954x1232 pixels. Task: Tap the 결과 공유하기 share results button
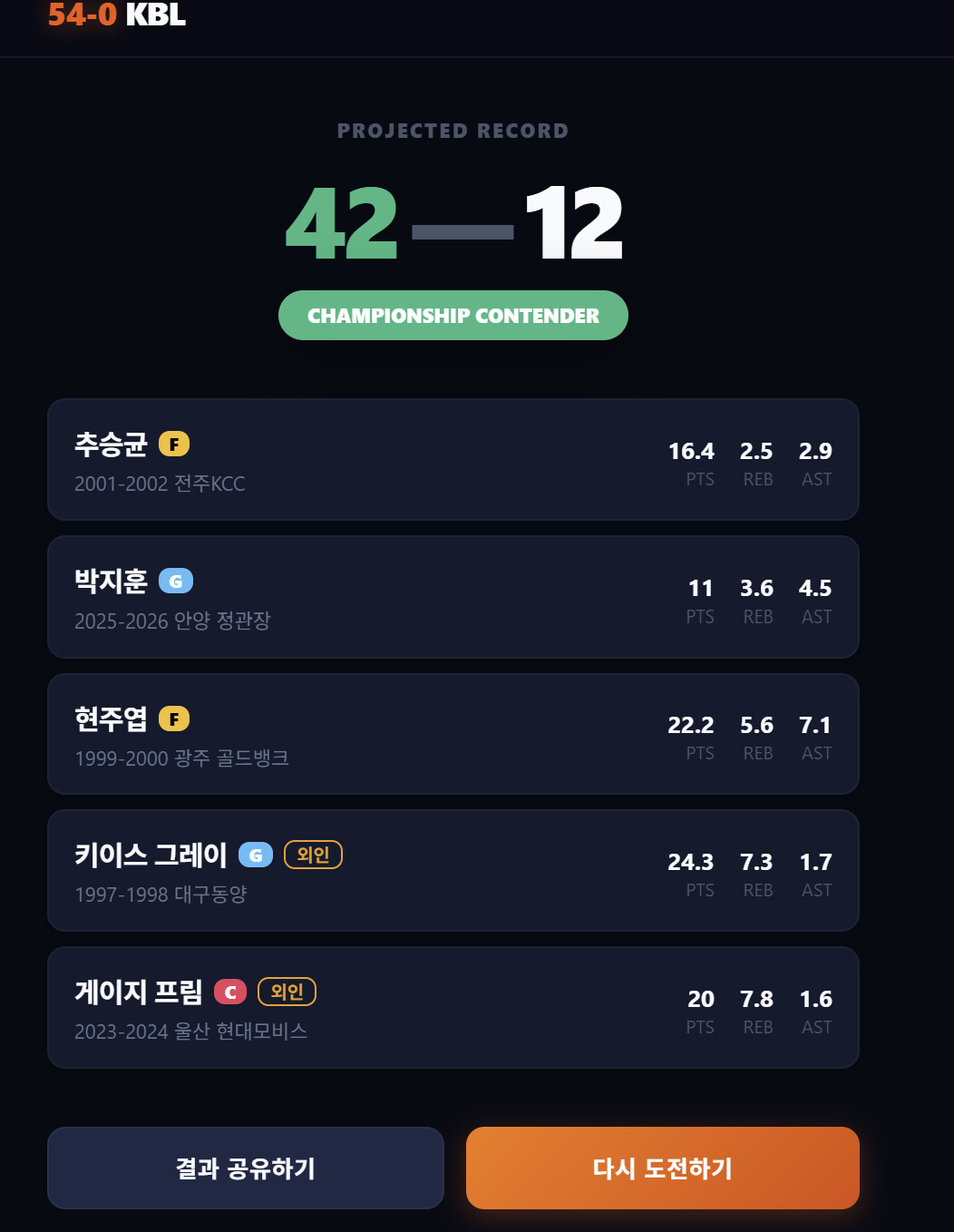tap(246, 1168)
